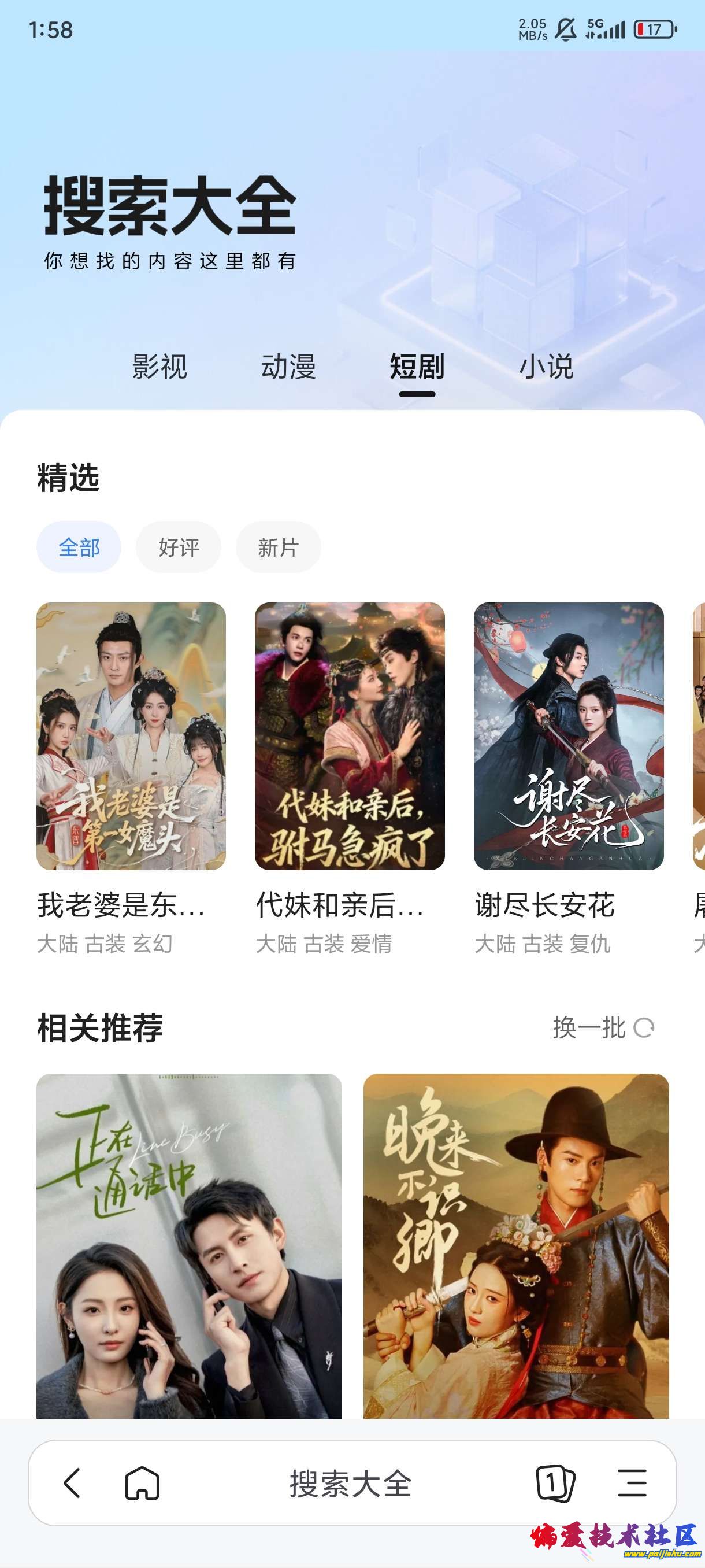Image resolution: width=705 pixels, height=1568 pixels.
Task: Open the browser hamburger menu
Action: point(632,1483)
